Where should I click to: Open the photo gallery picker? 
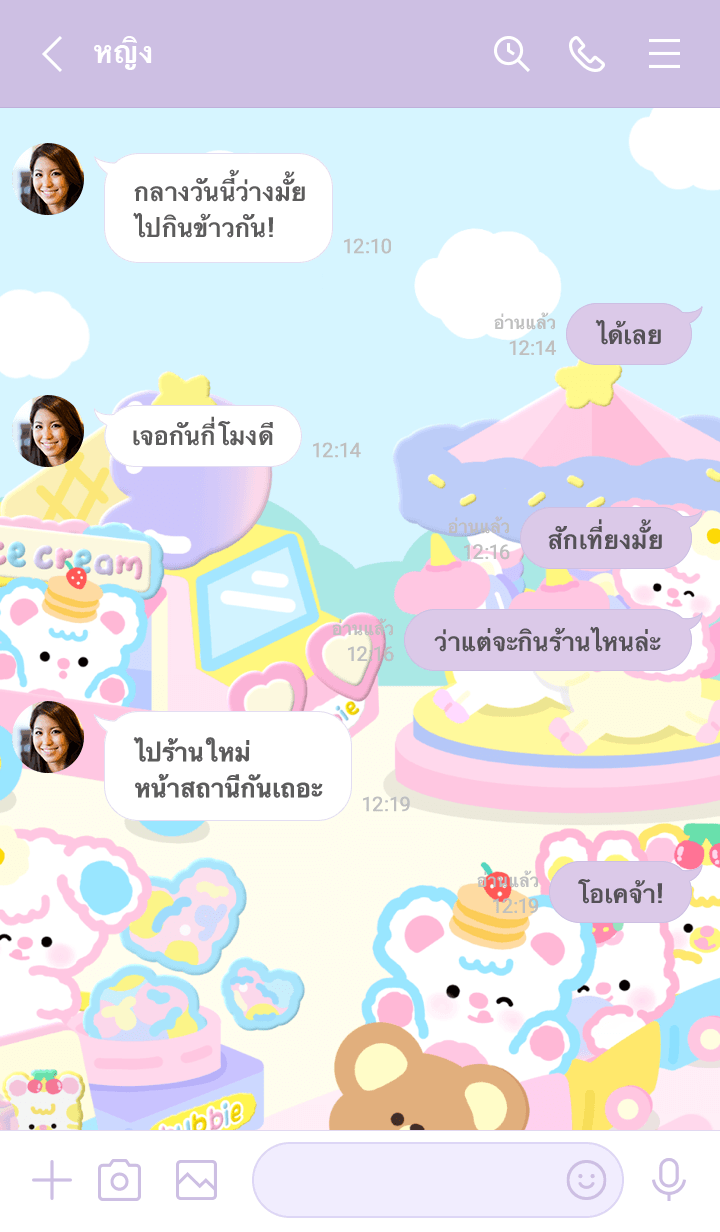(x=196, y=1181)
